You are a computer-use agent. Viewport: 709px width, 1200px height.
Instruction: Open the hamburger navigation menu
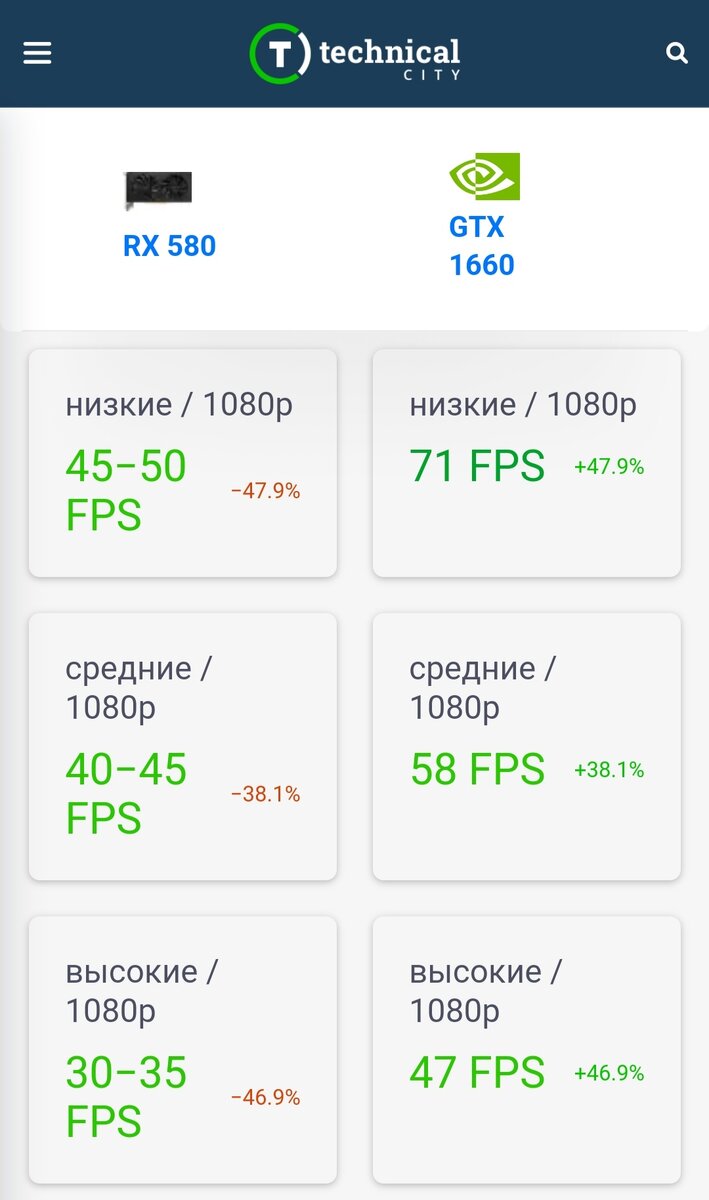click(37, 53)
